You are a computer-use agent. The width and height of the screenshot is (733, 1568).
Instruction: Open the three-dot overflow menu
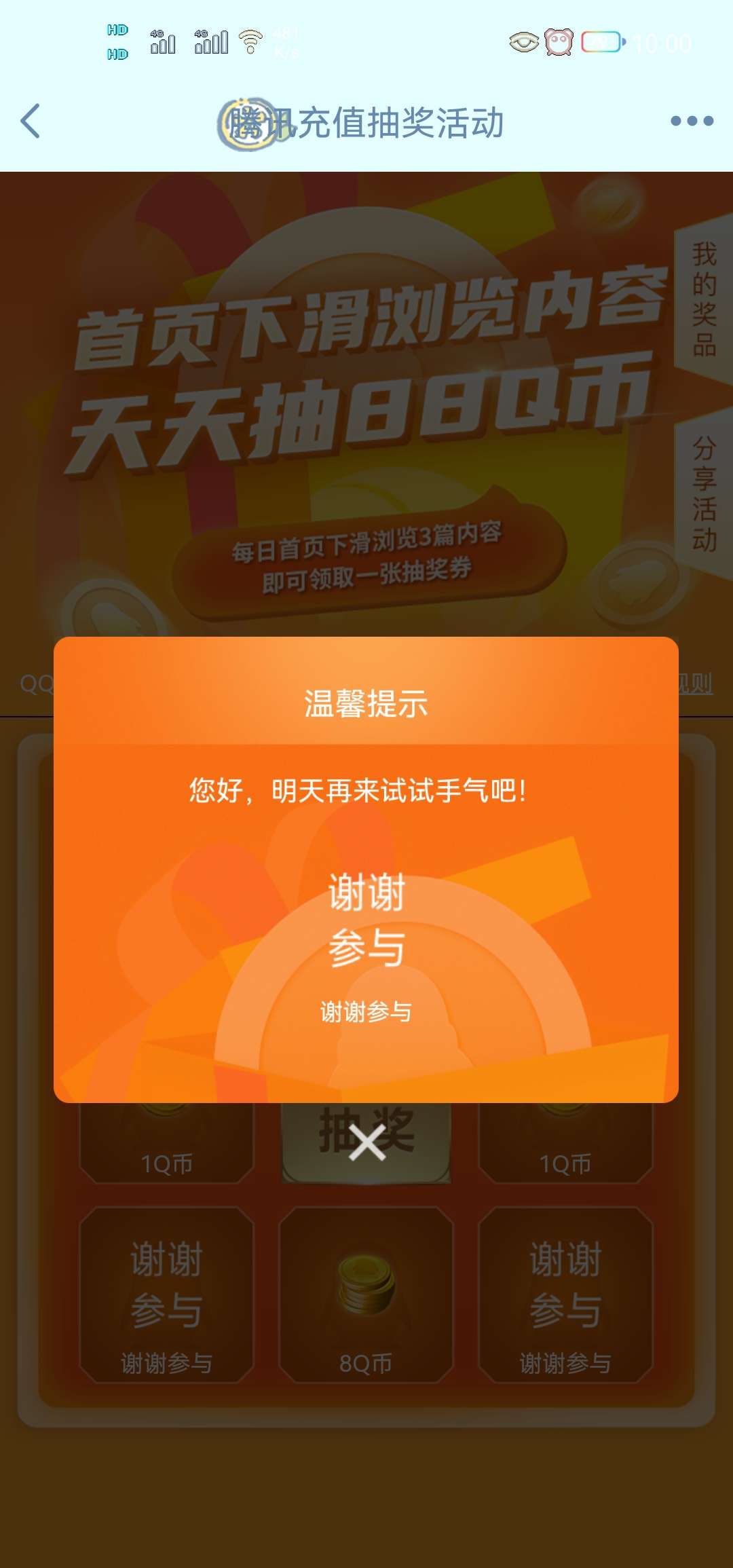pyautogui.click(x=692, y=122)
